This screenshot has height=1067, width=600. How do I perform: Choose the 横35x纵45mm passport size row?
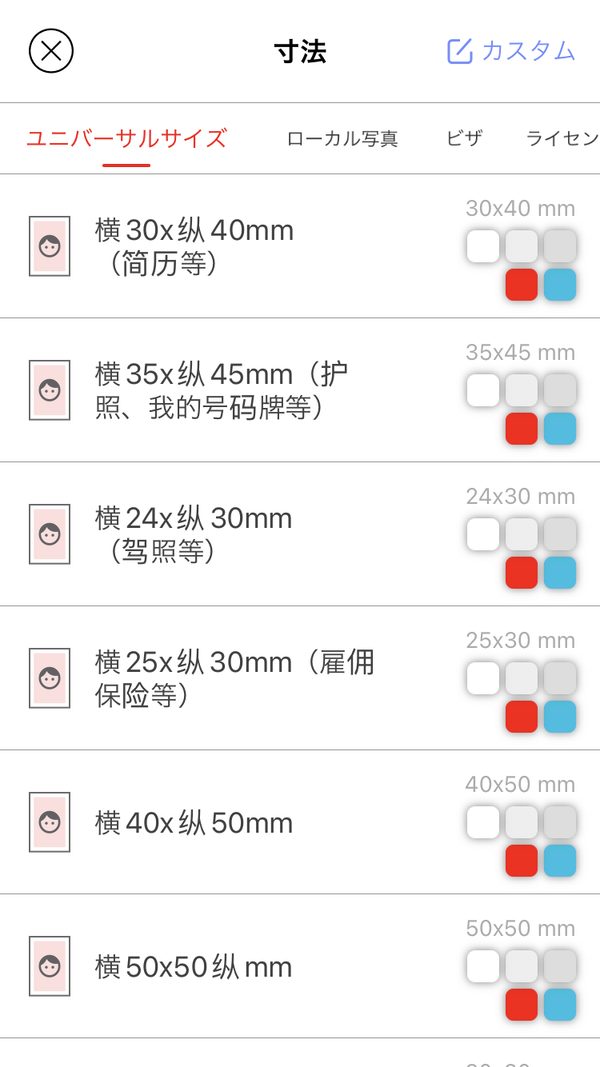pos(300,390)
